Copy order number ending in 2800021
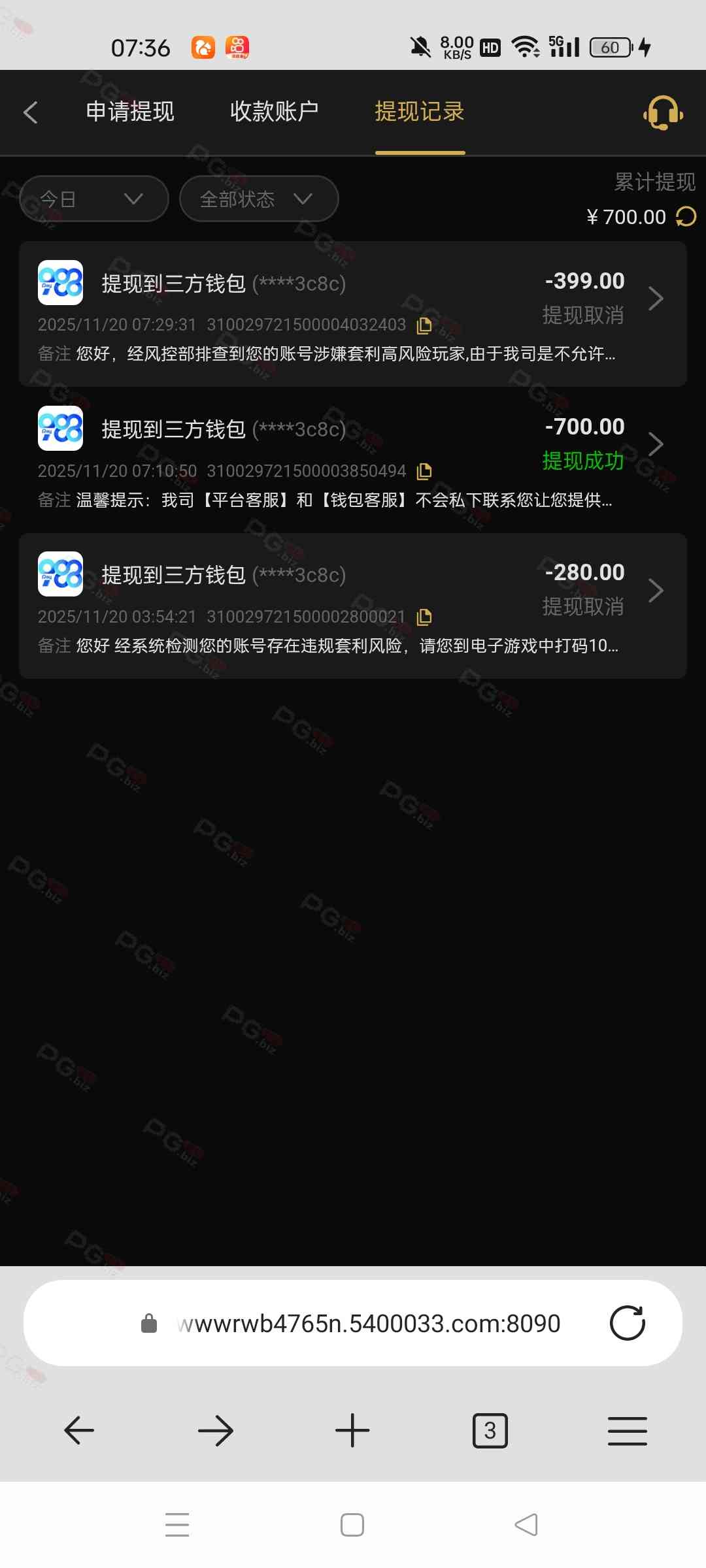Screen dimensions: 706x1568 424,617
